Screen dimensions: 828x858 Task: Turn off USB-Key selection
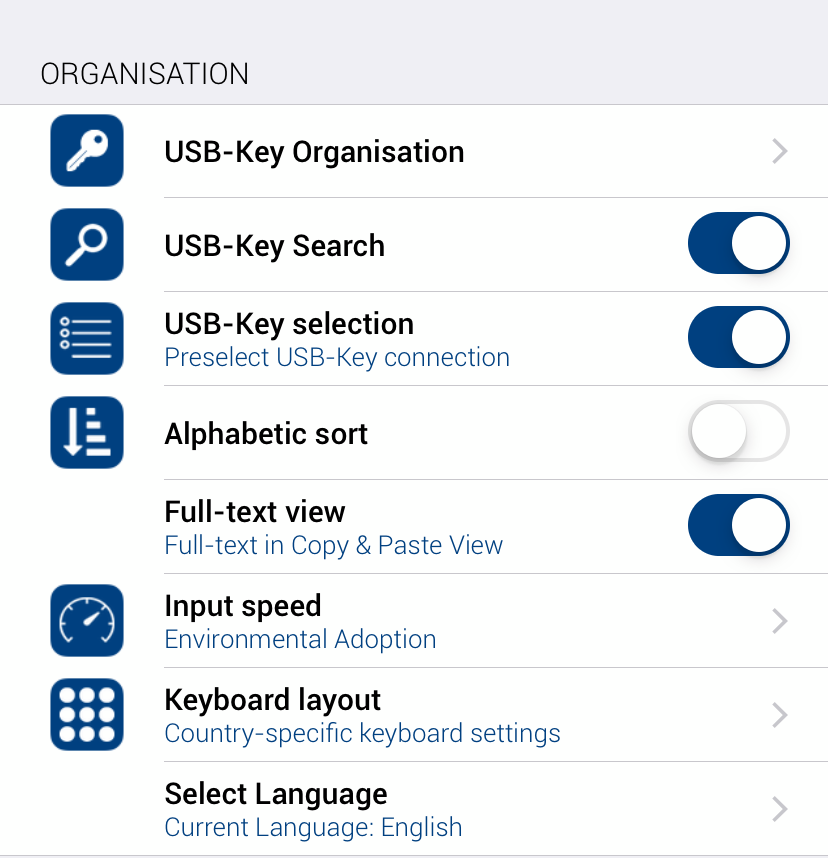point(738,337)
